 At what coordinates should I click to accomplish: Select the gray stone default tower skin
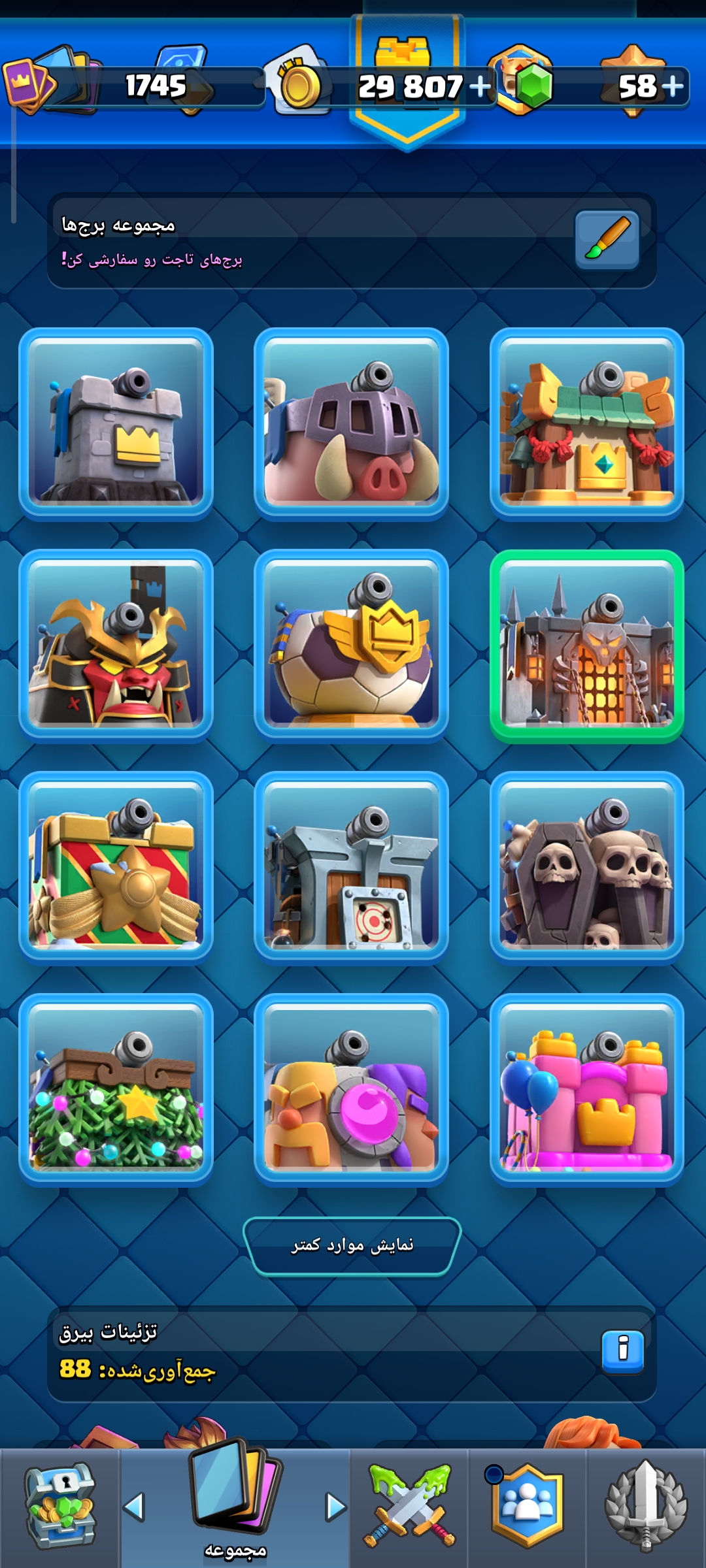pyautogui.click(x=116, y=423)
